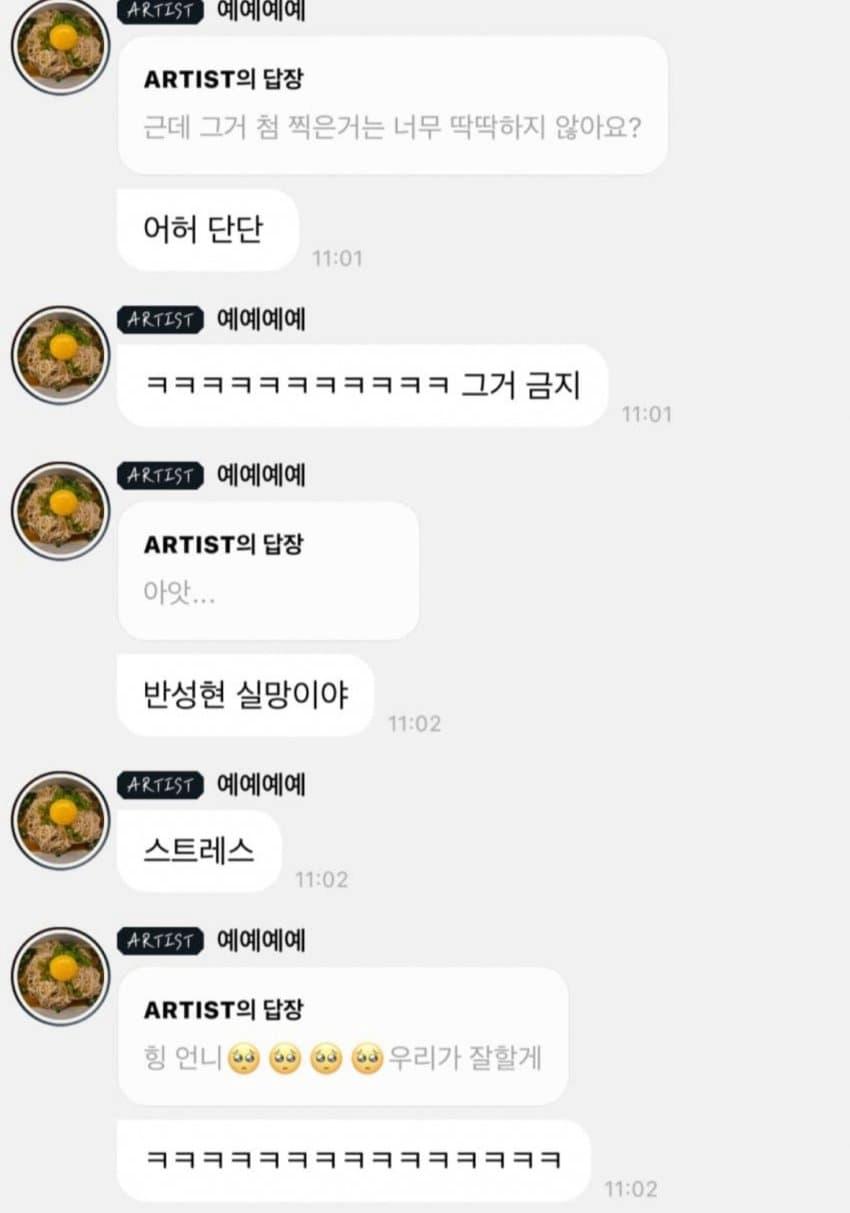This screenshot has height=1213, width=850.
Task: Tap the ARTIST badge beside the first message
Action: (160, 12)
